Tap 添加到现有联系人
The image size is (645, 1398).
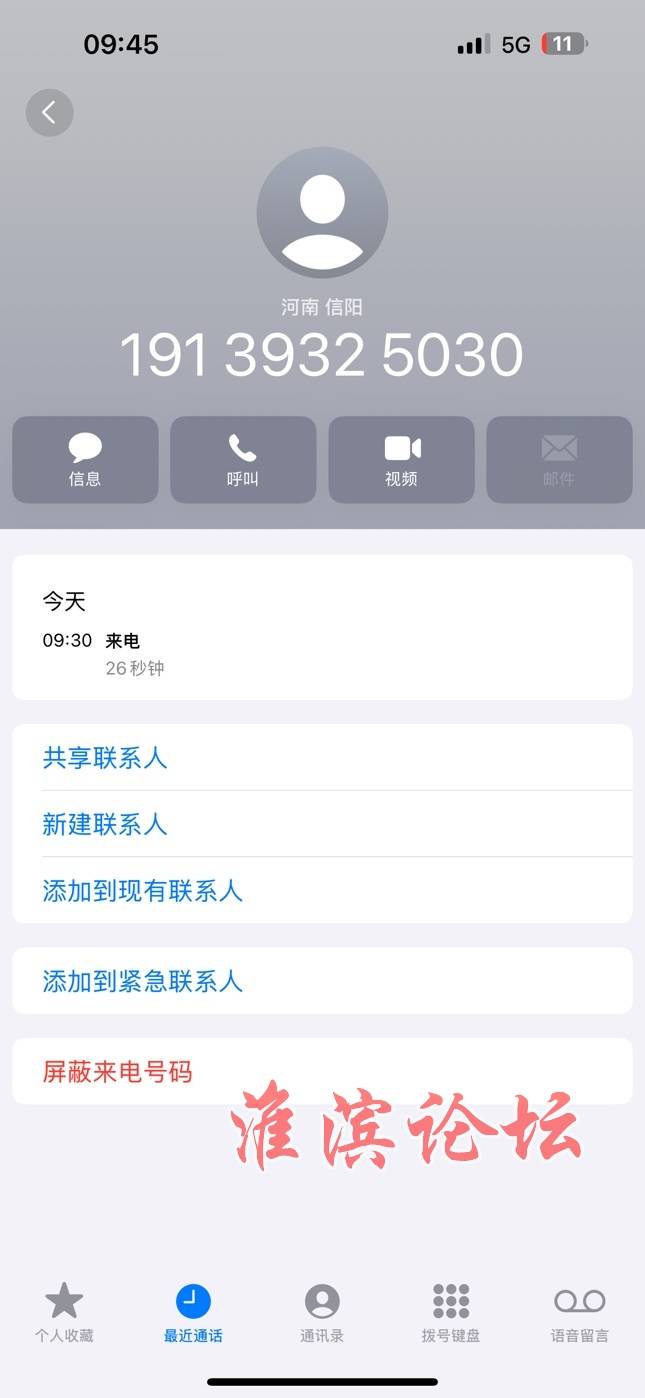pos(322,890)
